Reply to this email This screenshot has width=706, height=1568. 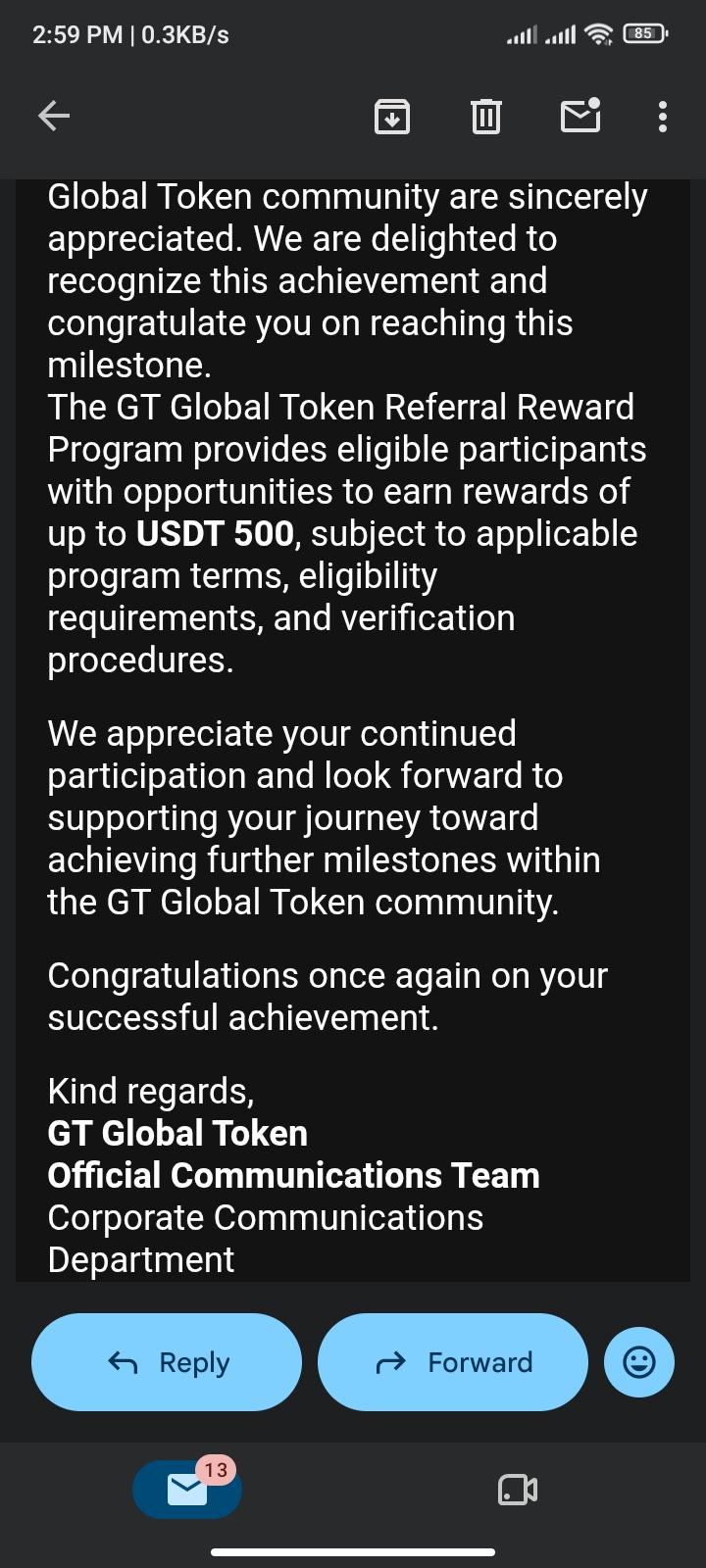pos(167,1362)
